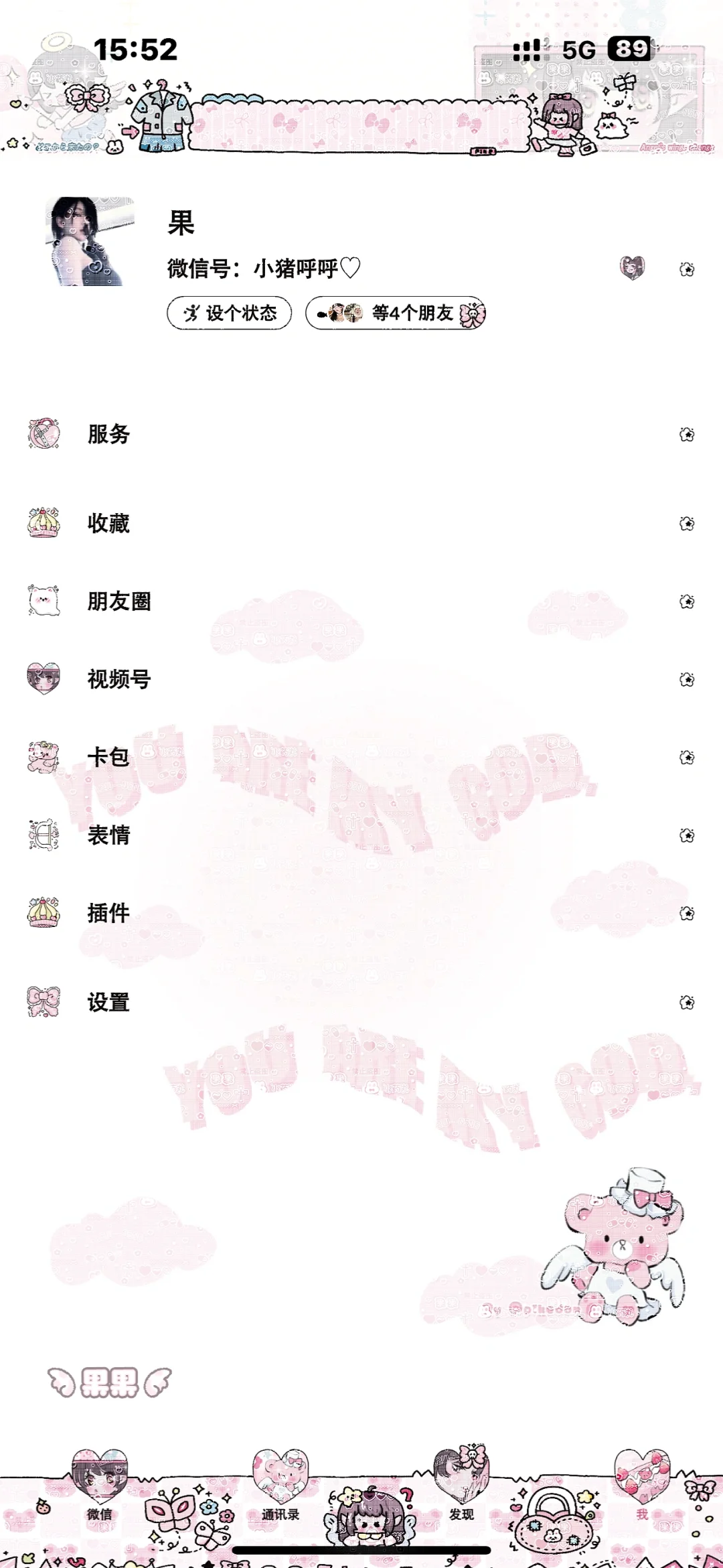Open the profile avatar photo

pyautogui.click(x=90, y=242)
